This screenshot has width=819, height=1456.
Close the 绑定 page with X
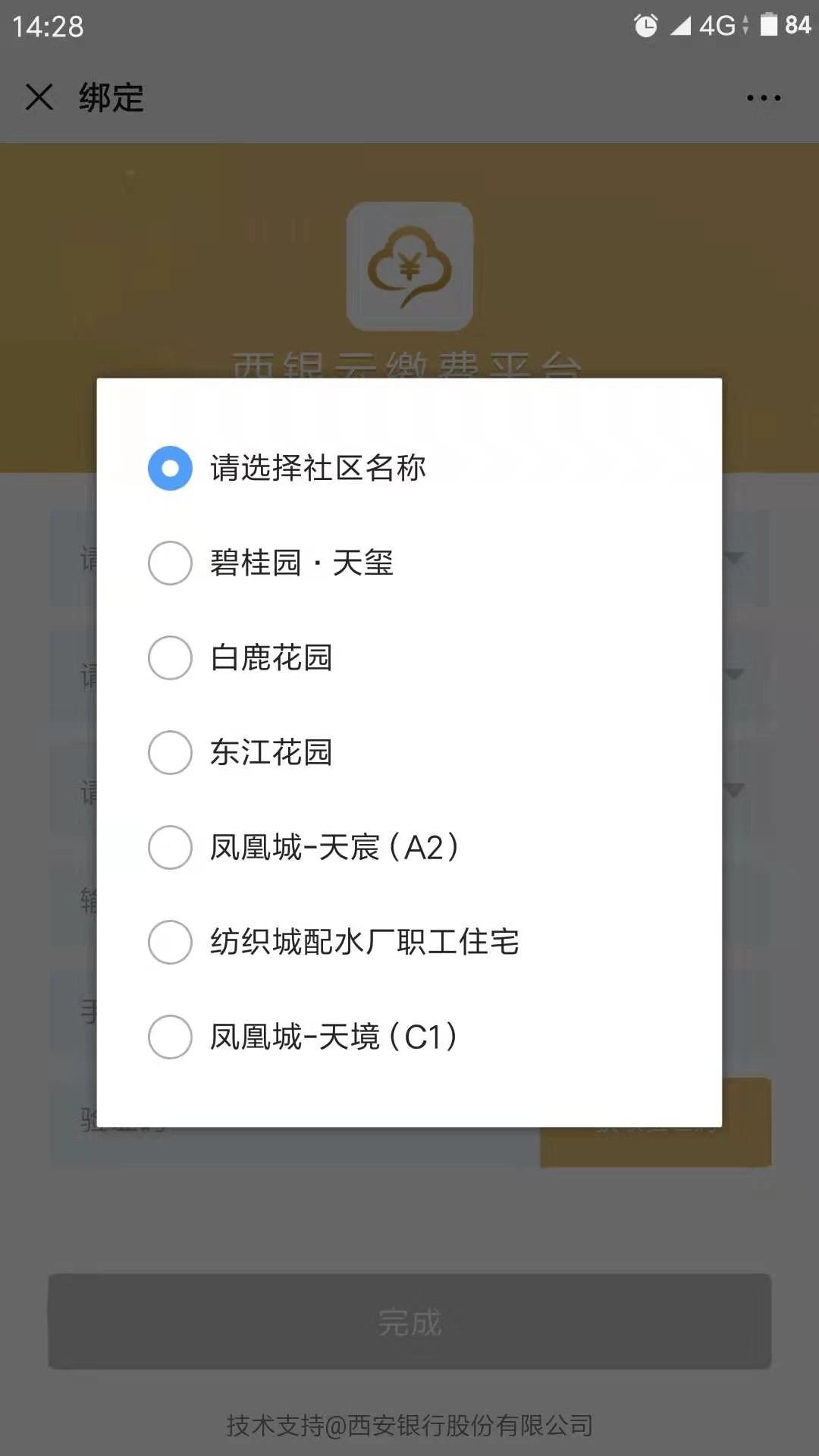[39, 97]
